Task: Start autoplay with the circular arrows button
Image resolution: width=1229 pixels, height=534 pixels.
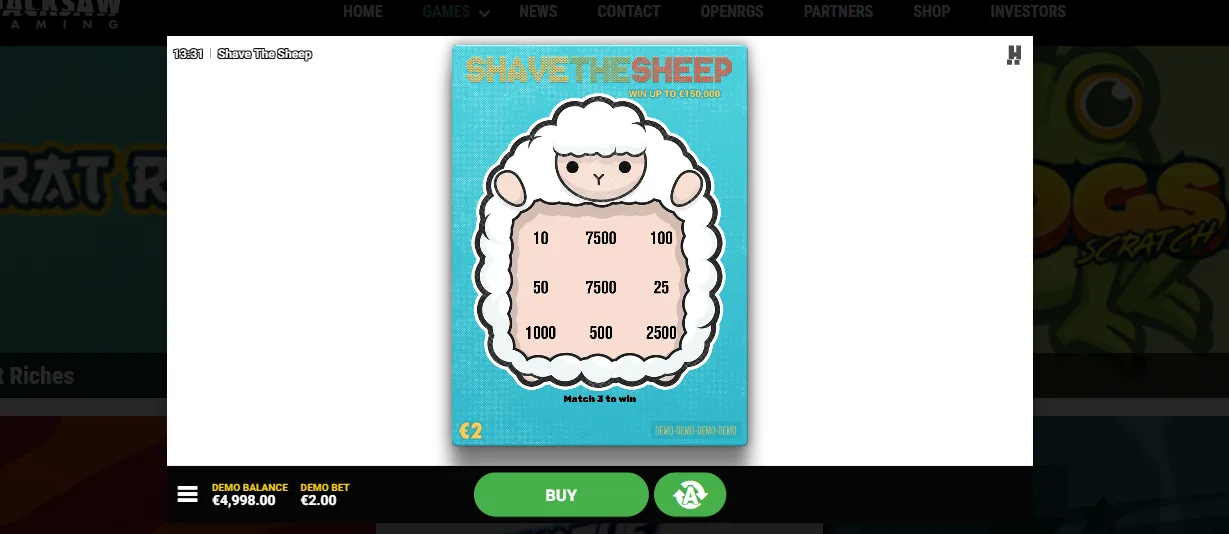Action: (x=690, y=495)
